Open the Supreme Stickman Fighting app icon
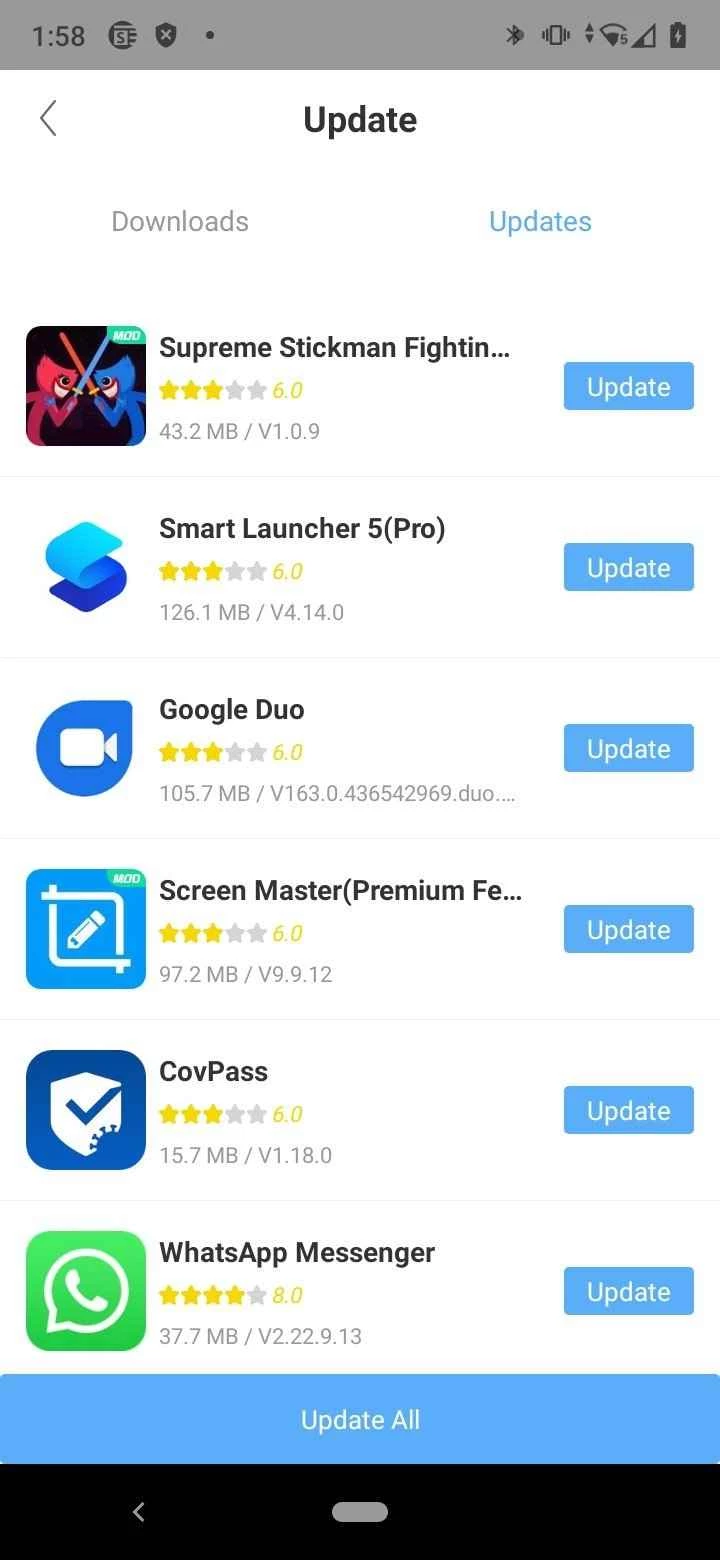Screen dimensions: 720x1560 [86, 386]
